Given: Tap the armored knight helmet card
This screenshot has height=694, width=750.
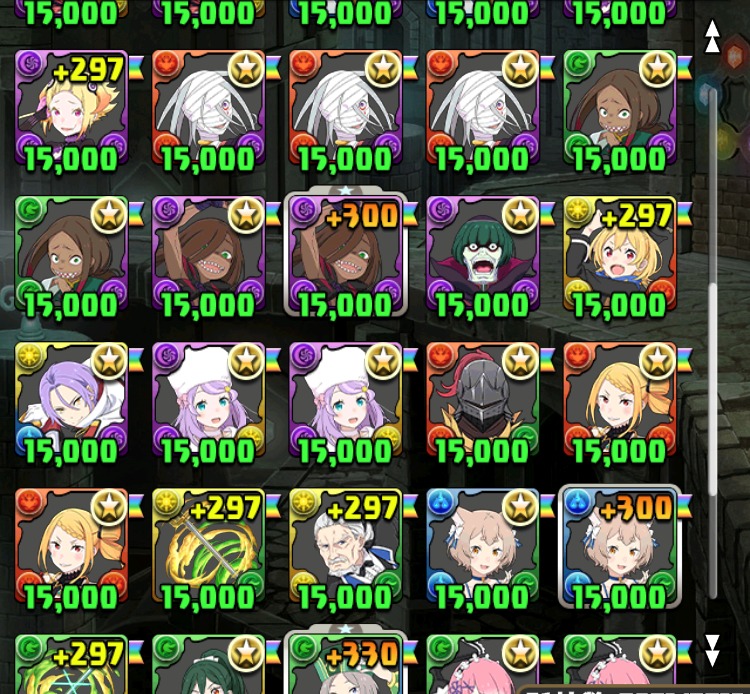Looking at the screenshot, I should point(482,400).
